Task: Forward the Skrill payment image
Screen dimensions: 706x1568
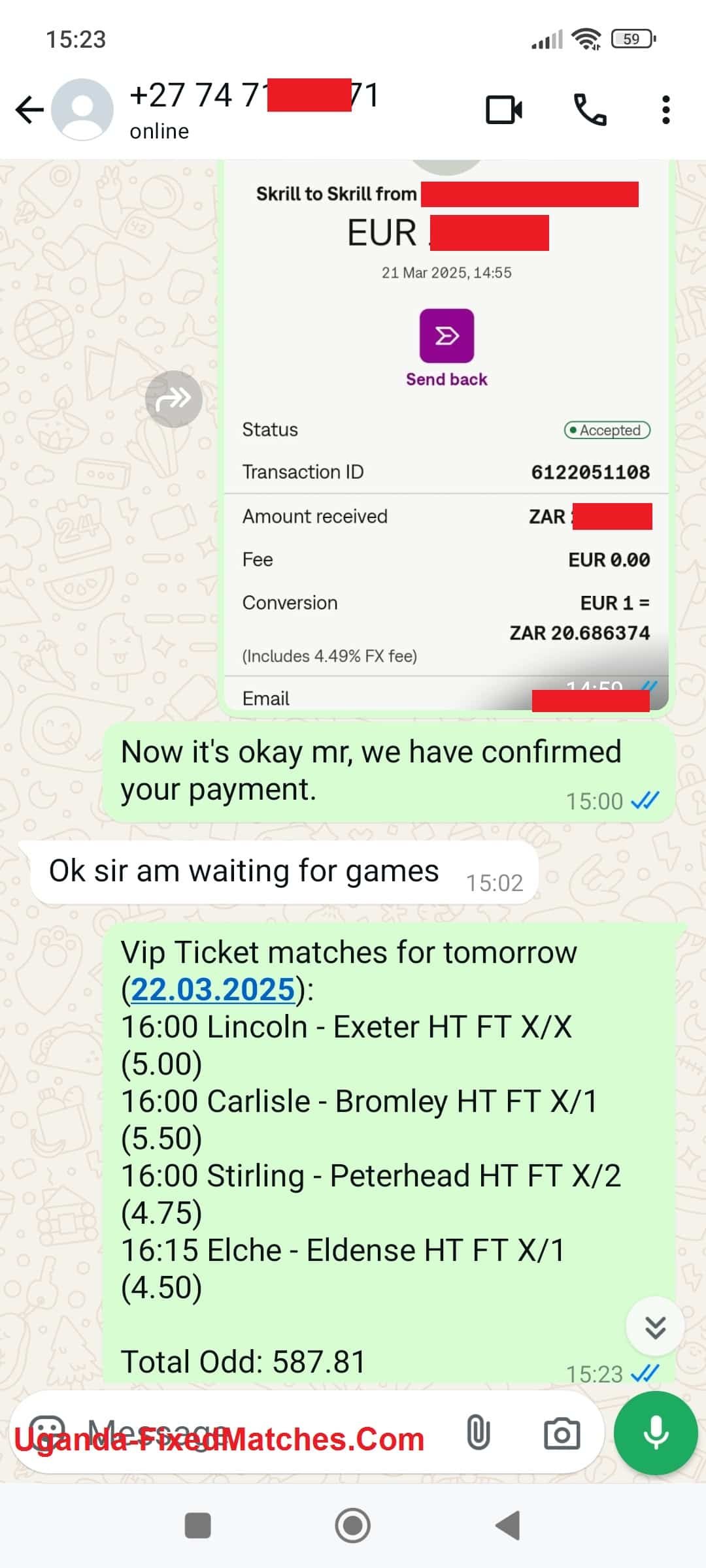Action: tap(173, 399)
